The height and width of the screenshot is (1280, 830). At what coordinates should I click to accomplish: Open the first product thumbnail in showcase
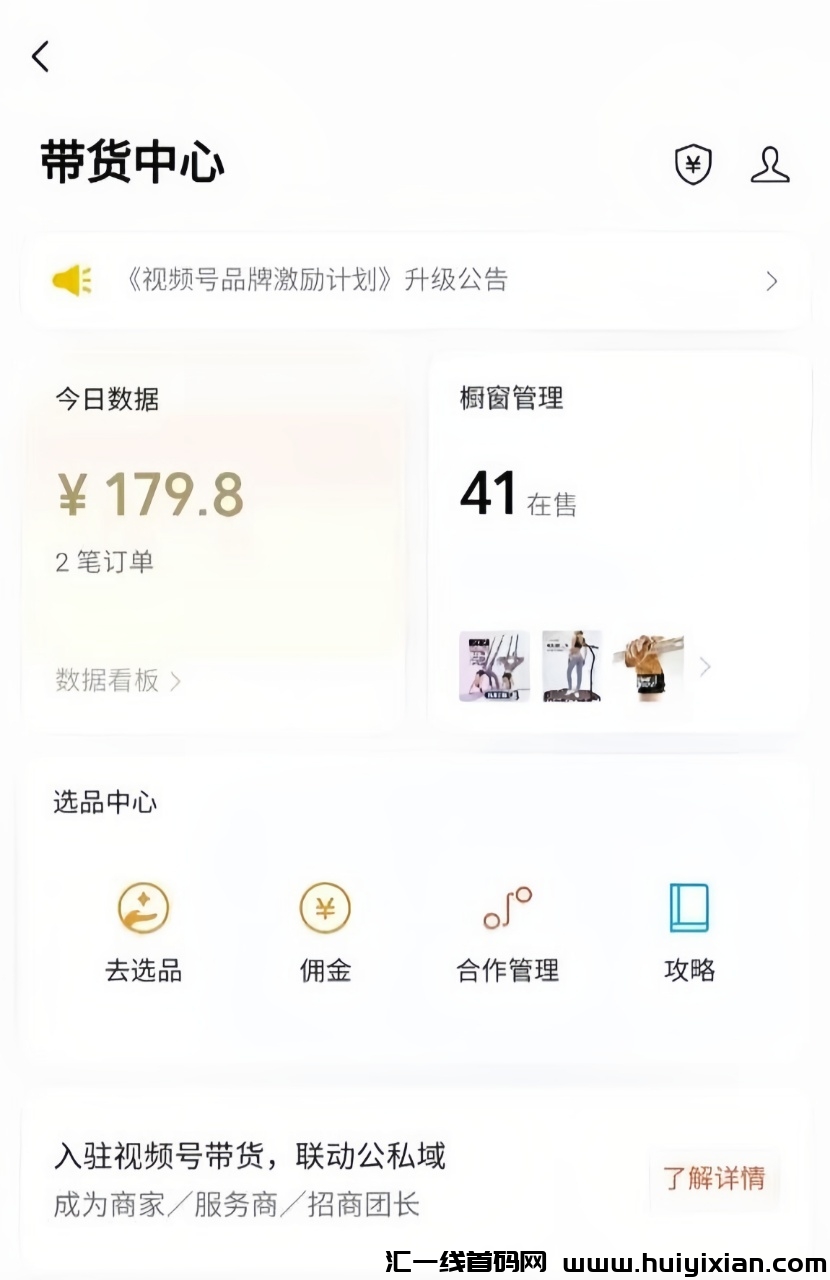click(493, 667)
